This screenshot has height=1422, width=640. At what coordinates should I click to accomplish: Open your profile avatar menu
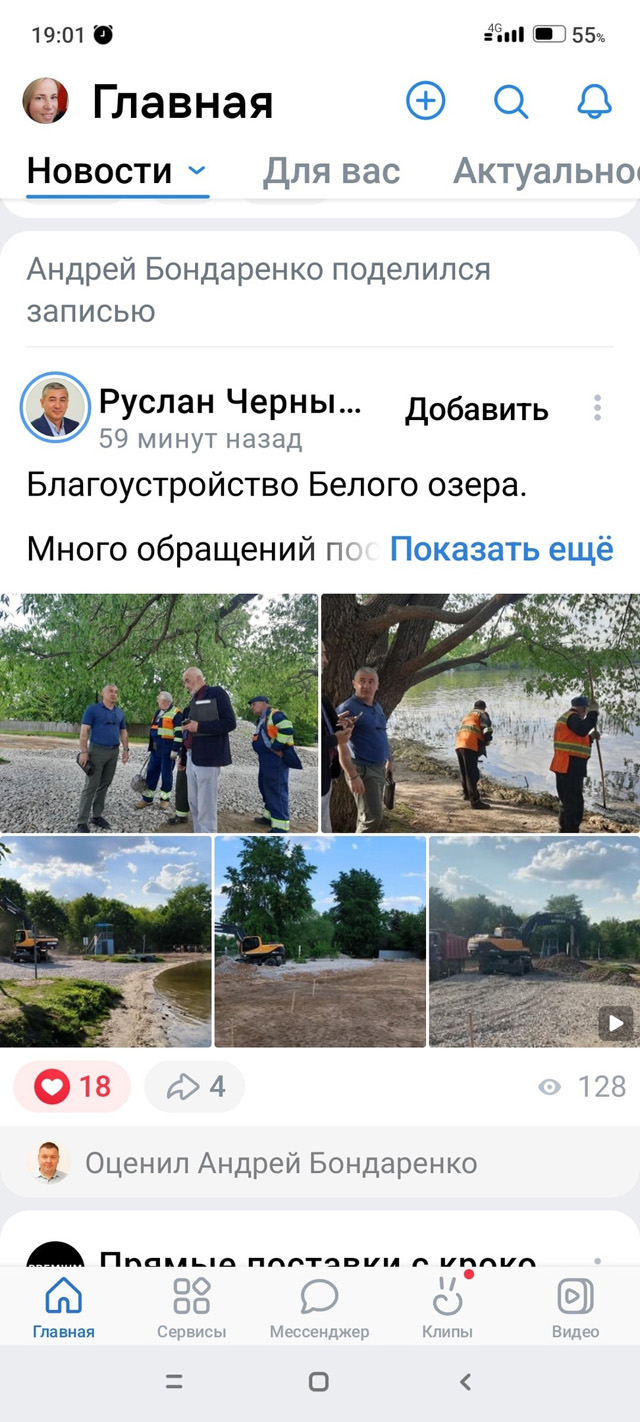pos(45,101)
